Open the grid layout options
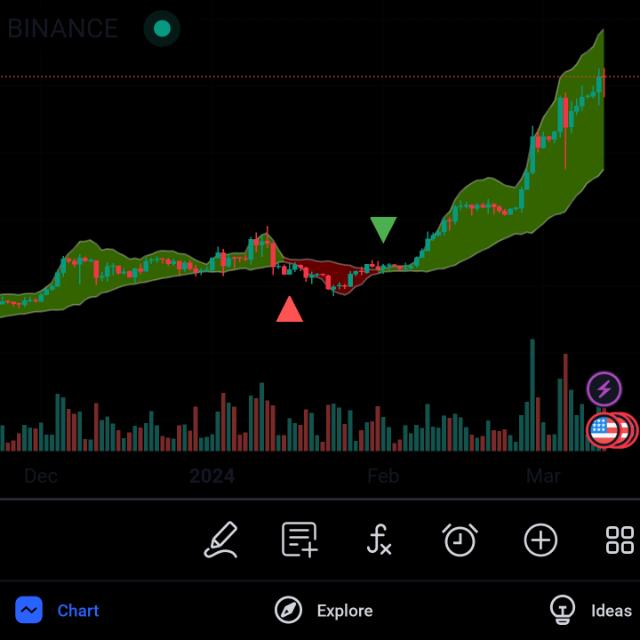 620,540
